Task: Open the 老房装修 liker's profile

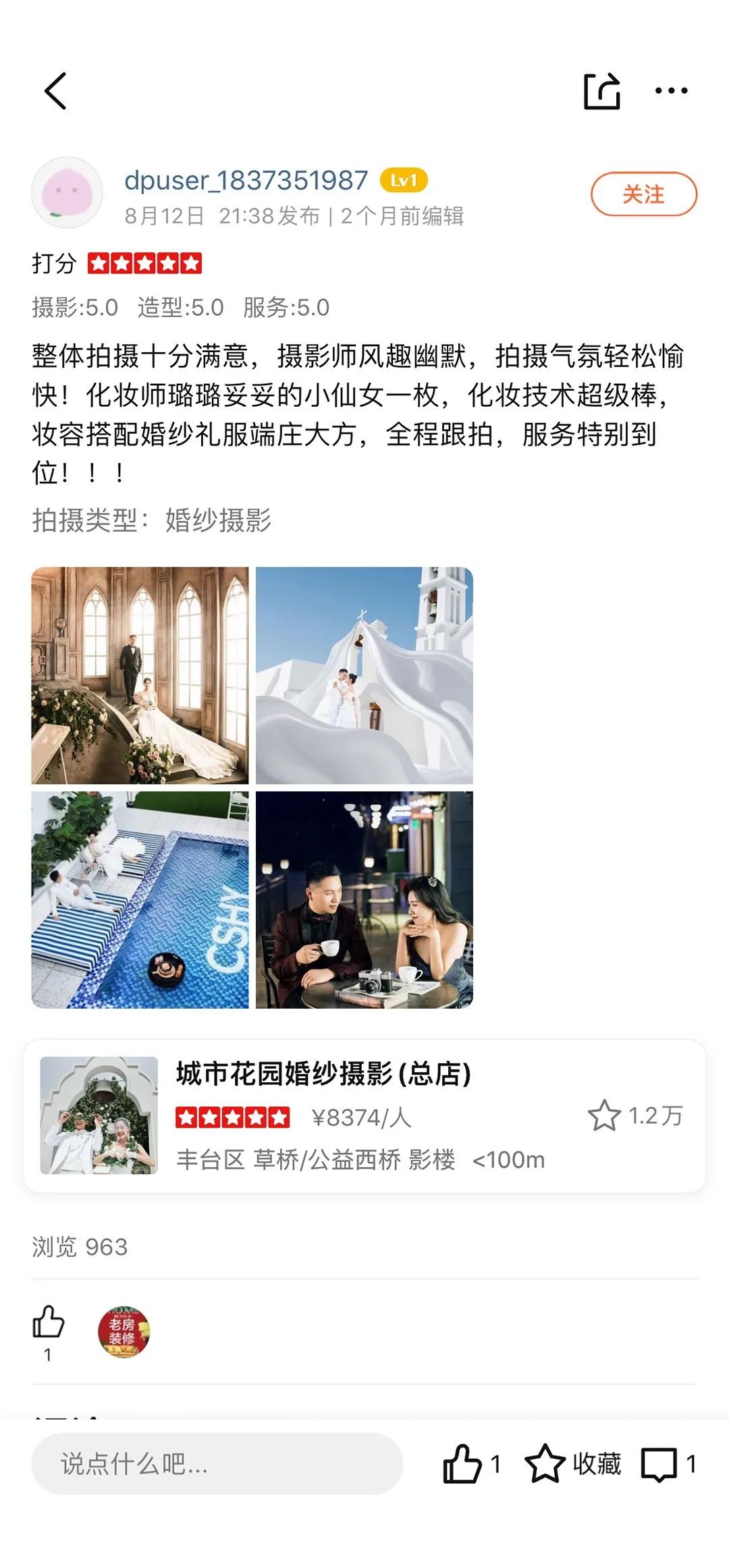Action: 124,1331
